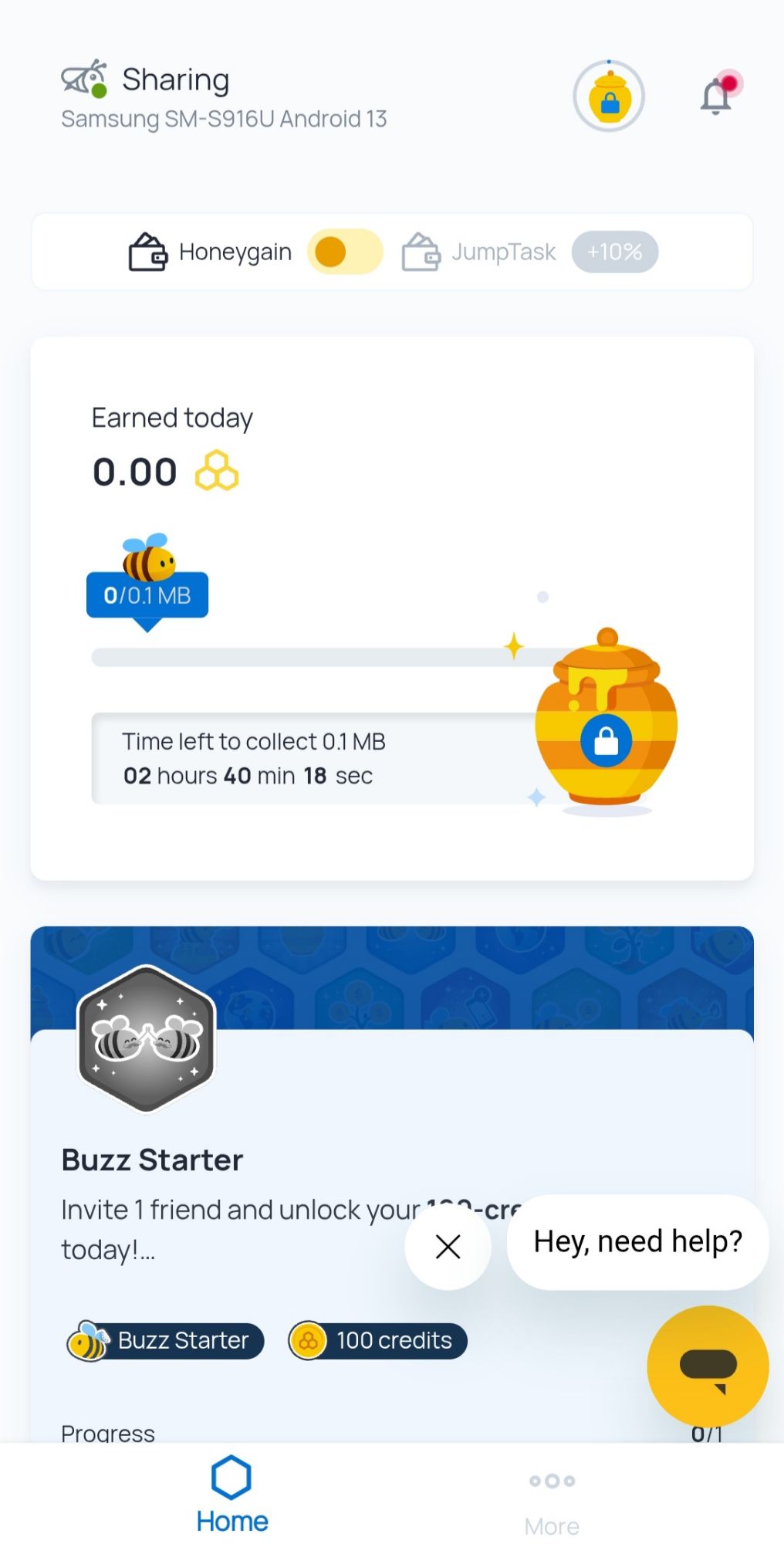Dismiss the help bubble with the X

tap(448, 1247)
